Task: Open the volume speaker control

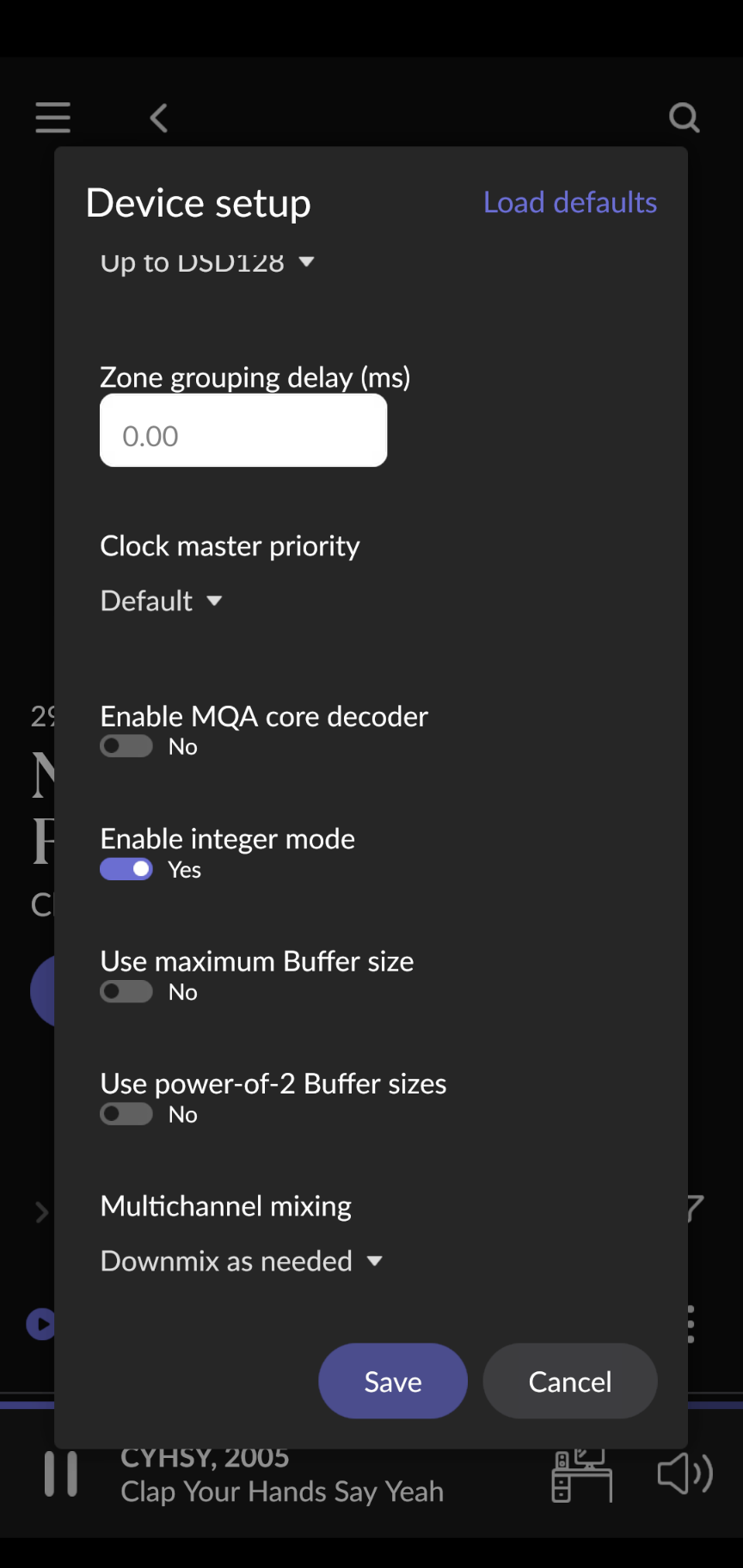Action: [x=685, y=1473]
